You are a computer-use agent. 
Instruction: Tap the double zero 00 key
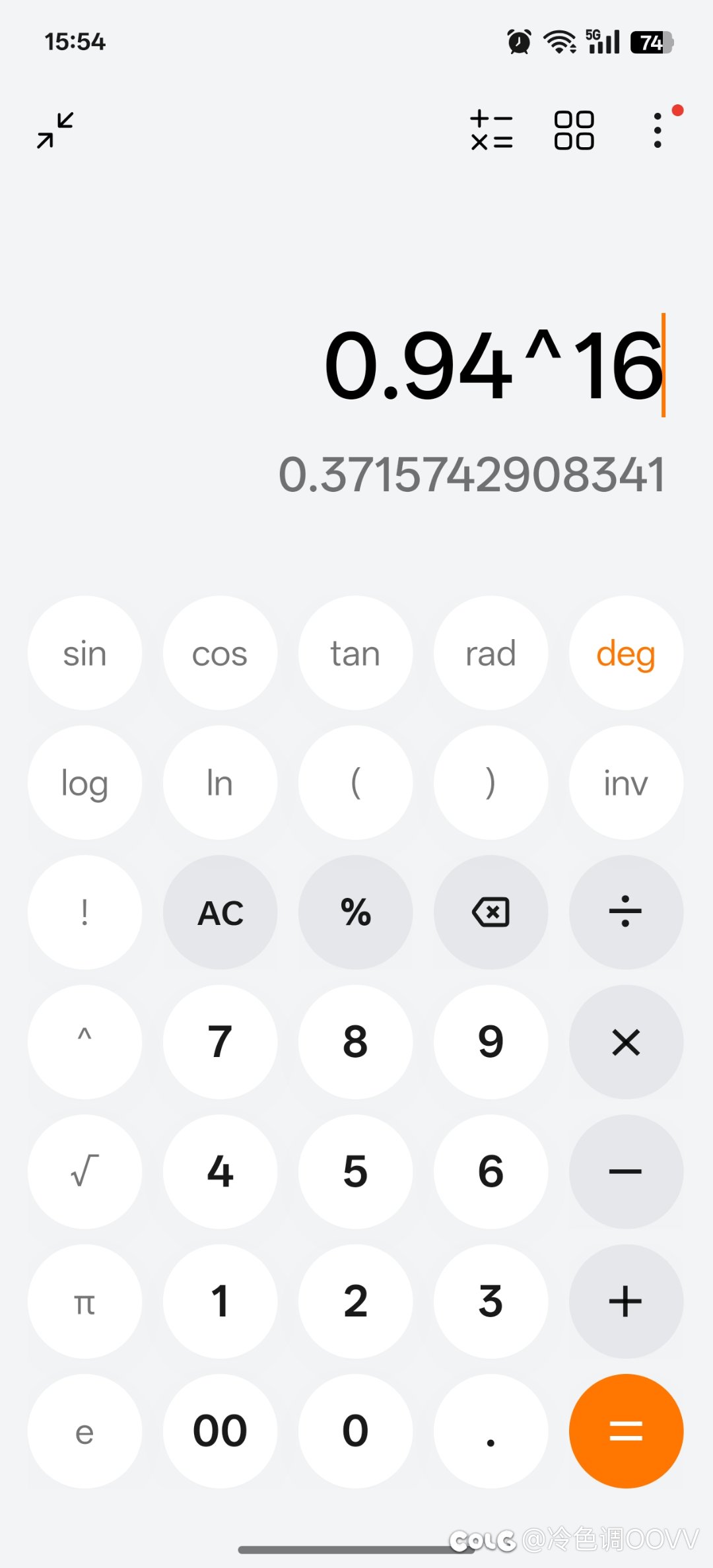[220, 1431]
